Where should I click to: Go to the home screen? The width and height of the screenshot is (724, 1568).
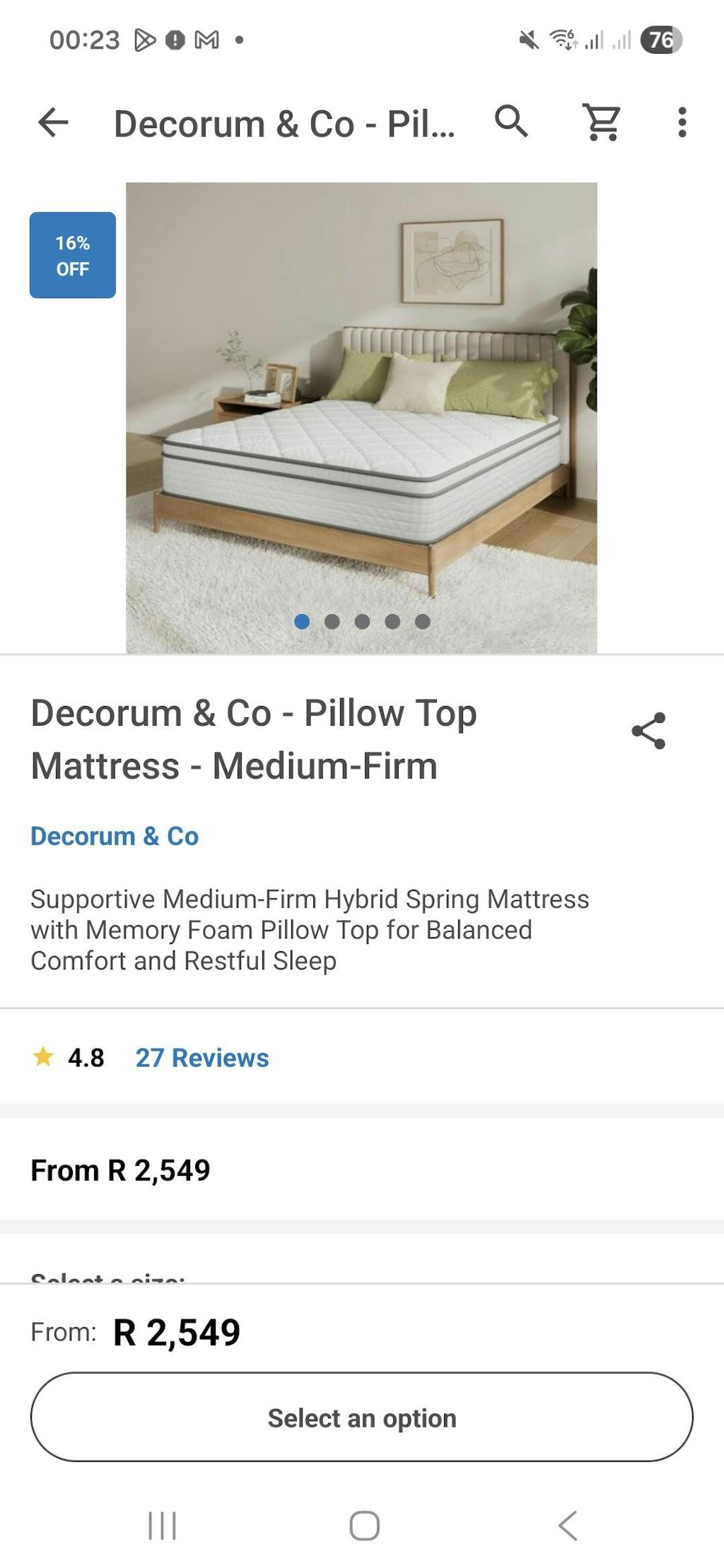364,1525
